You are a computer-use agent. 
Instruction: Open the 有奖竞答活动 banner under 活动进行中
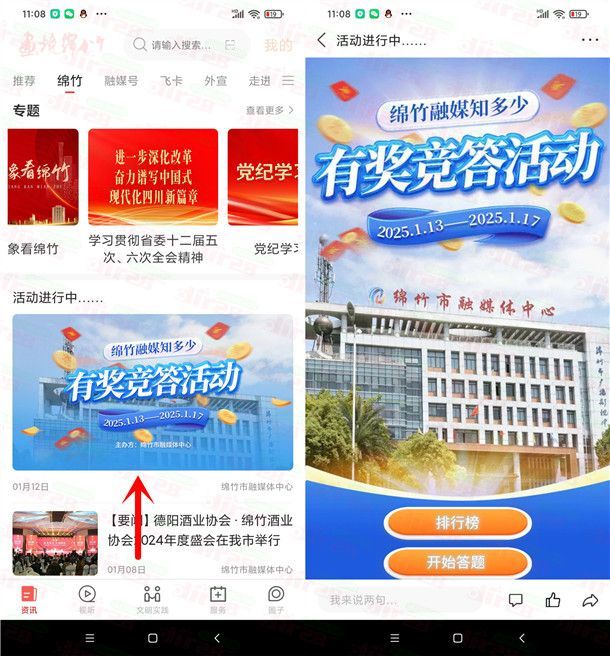coord(152,392)
